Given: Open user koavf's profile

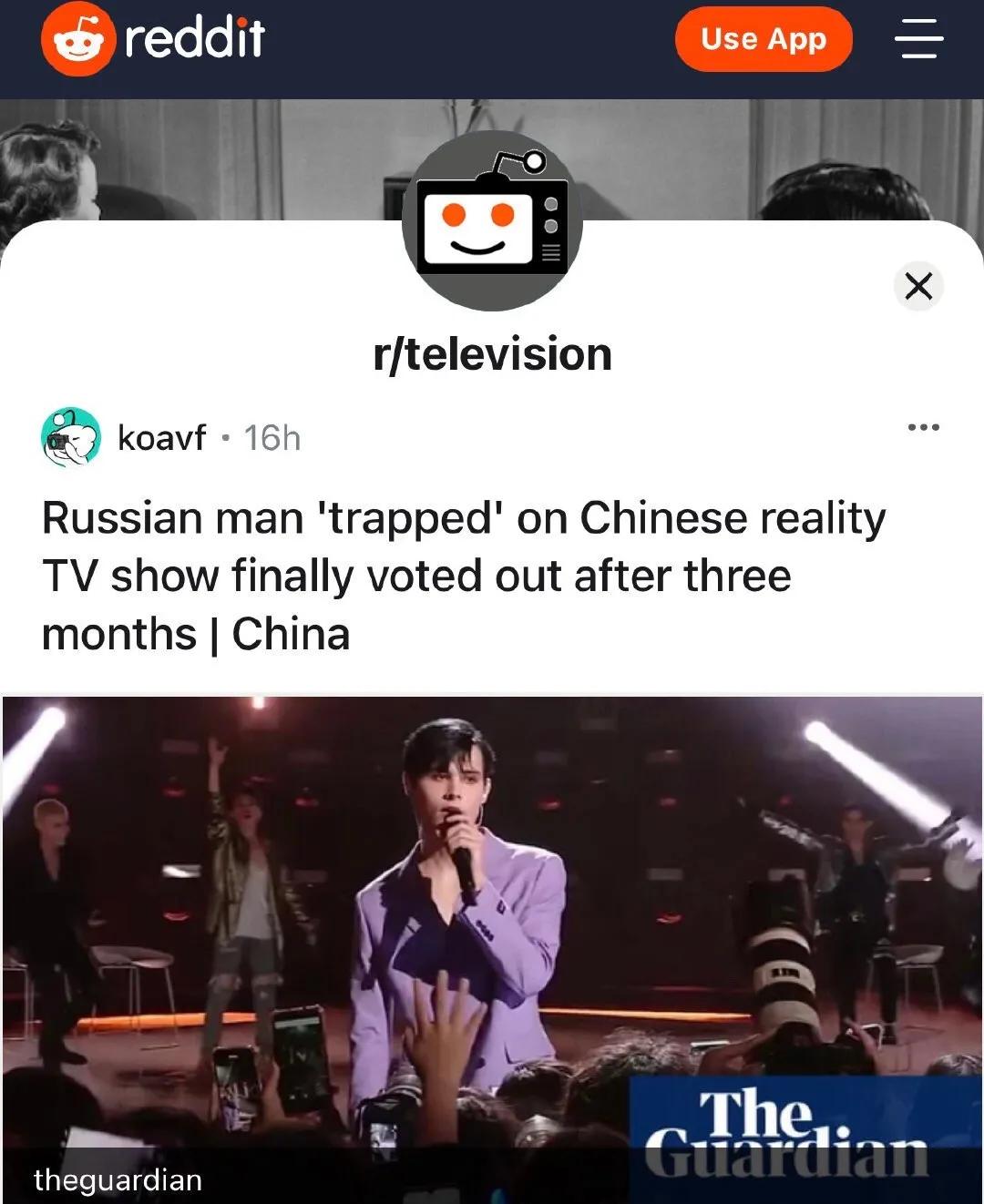Looking at the screenshot, I should (161, 438).
